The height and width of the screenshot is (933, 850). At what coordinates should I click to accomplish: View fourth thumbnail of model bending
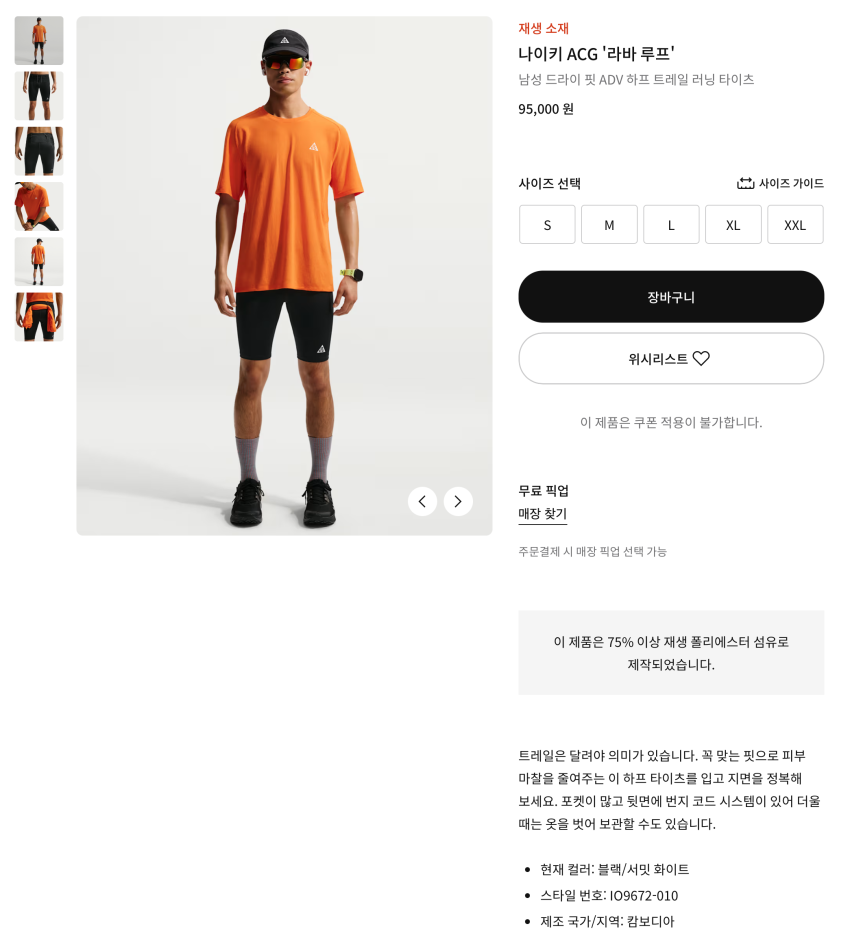[x=39, y=206]
